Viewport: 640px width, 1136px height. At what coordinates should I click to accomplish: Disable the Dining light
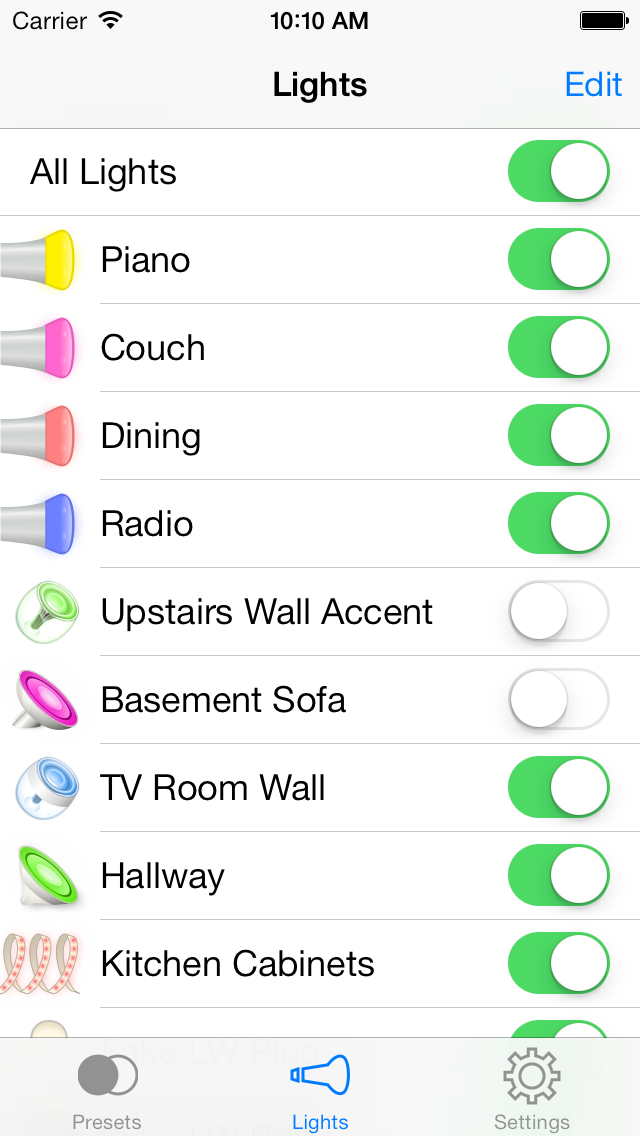pyautogui.click(x=558, y=435)
